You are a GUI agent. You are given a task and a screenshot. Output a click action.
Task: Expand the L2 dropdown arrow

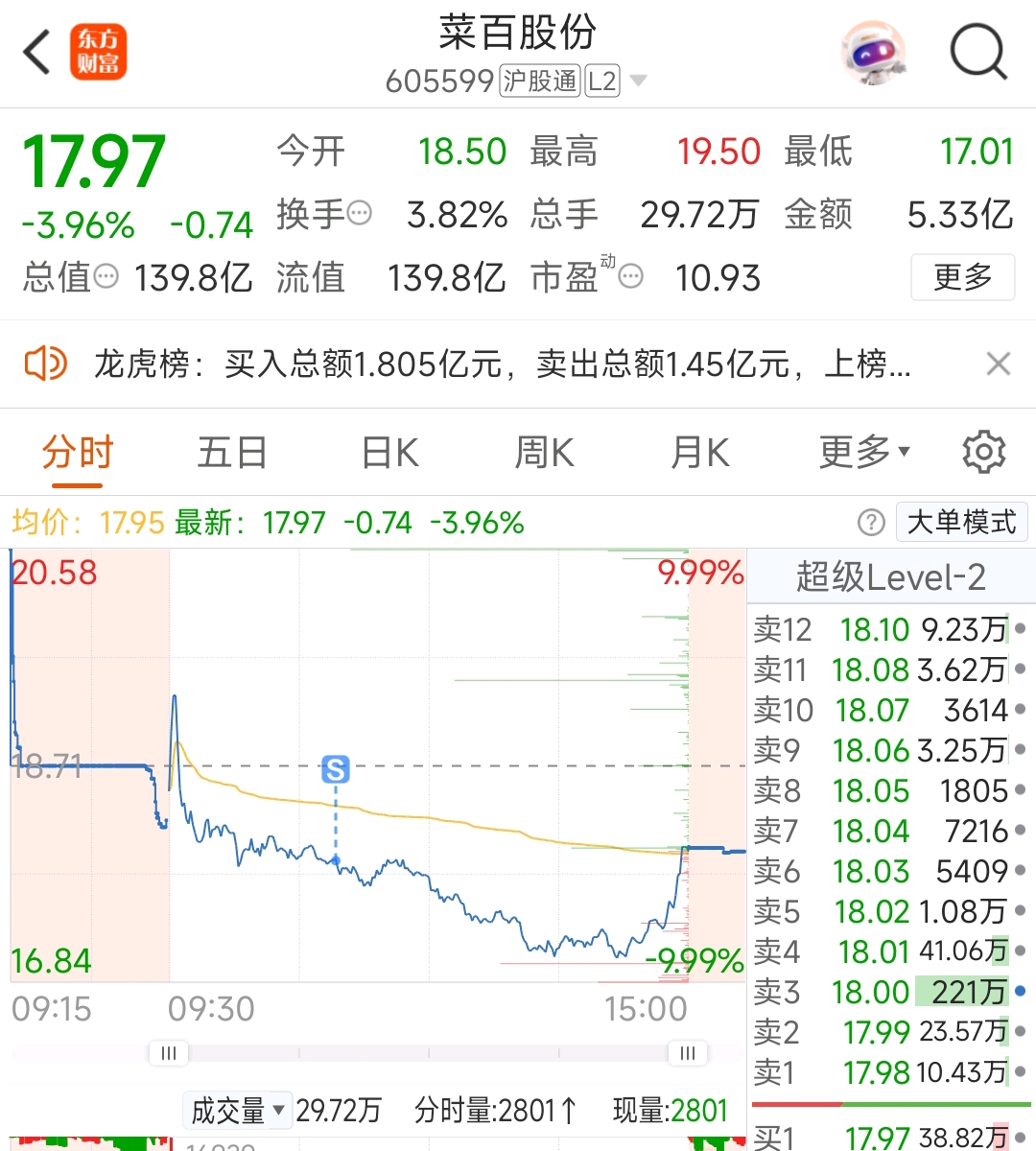(639, 82)
